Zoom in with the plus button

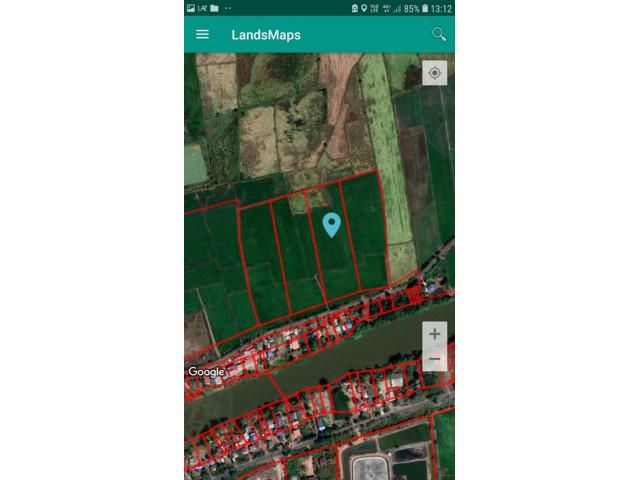click(x=434, y=334)
